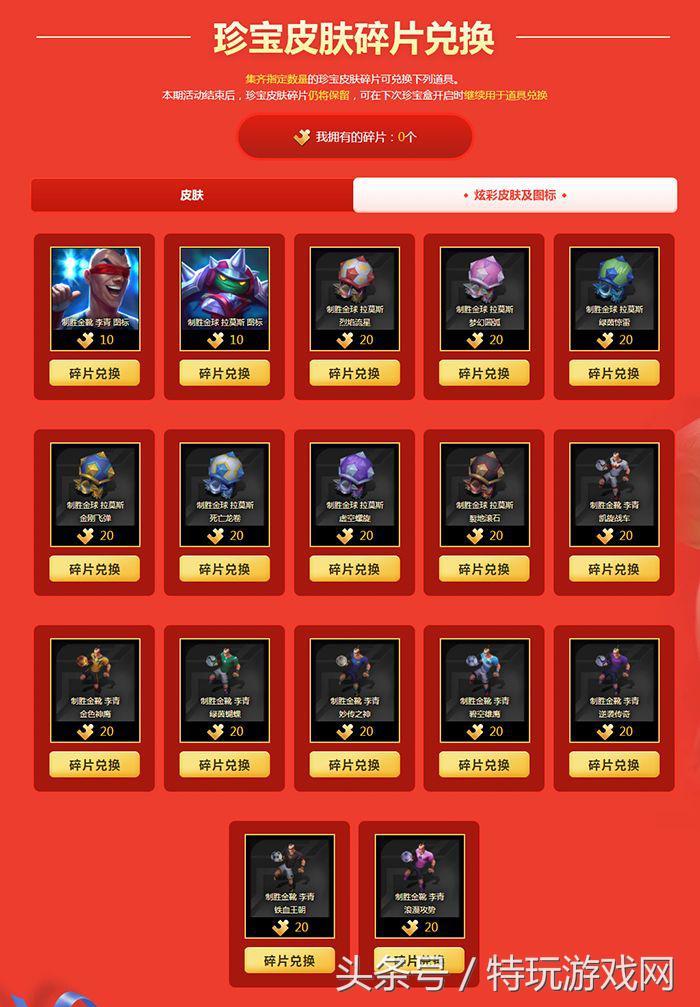Viewport: 700px width, 1007px height.
Task: Redeem the 制胜全球 拉莫斯 图标 with fragments
Action: click(224, 373)
